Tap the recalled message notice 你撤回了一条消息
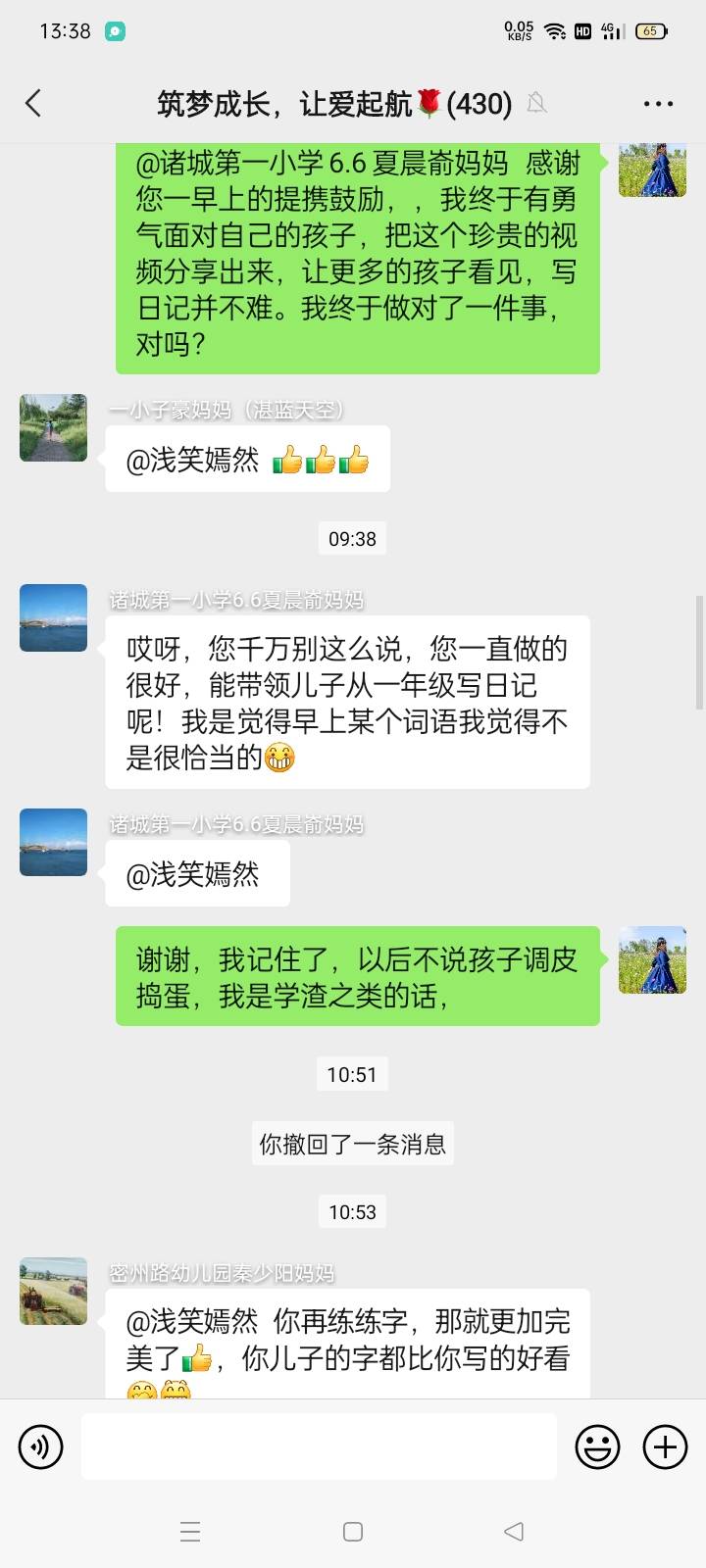The image size is (706, 1568). point(352,1143)
